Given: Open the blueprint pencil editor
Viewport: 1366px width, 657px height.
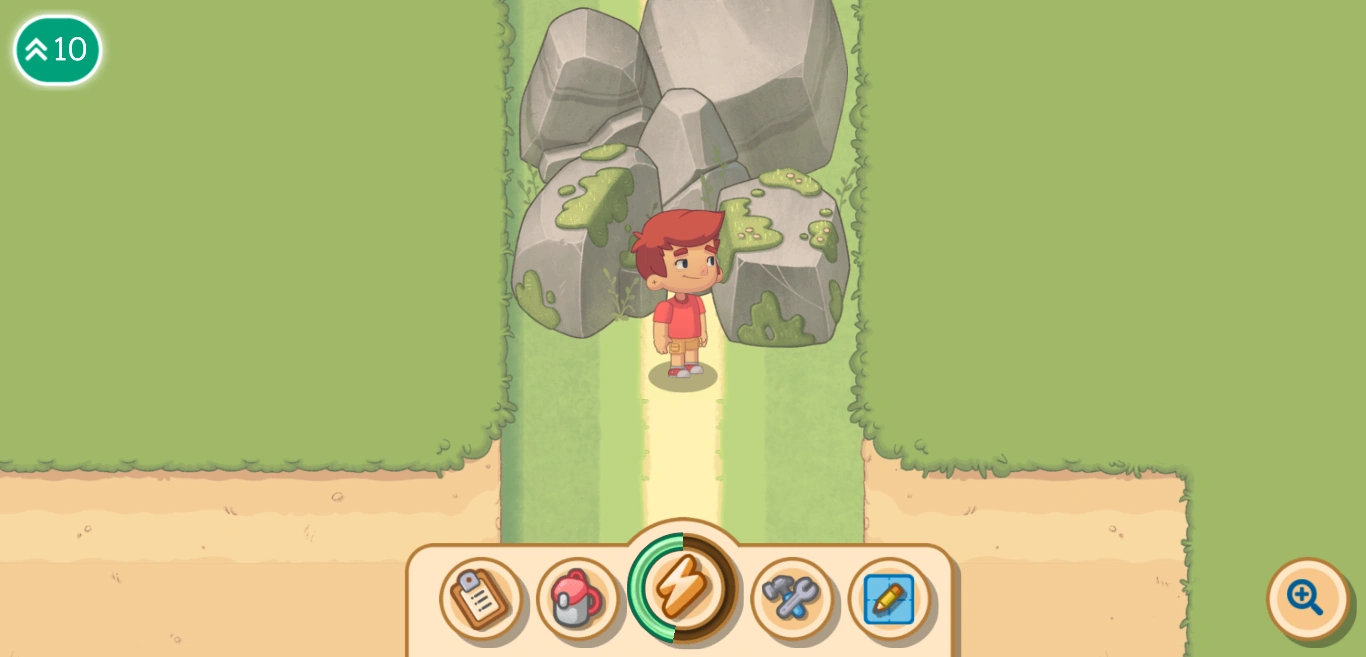Looking at the screenshot, I should pos(888,598).
